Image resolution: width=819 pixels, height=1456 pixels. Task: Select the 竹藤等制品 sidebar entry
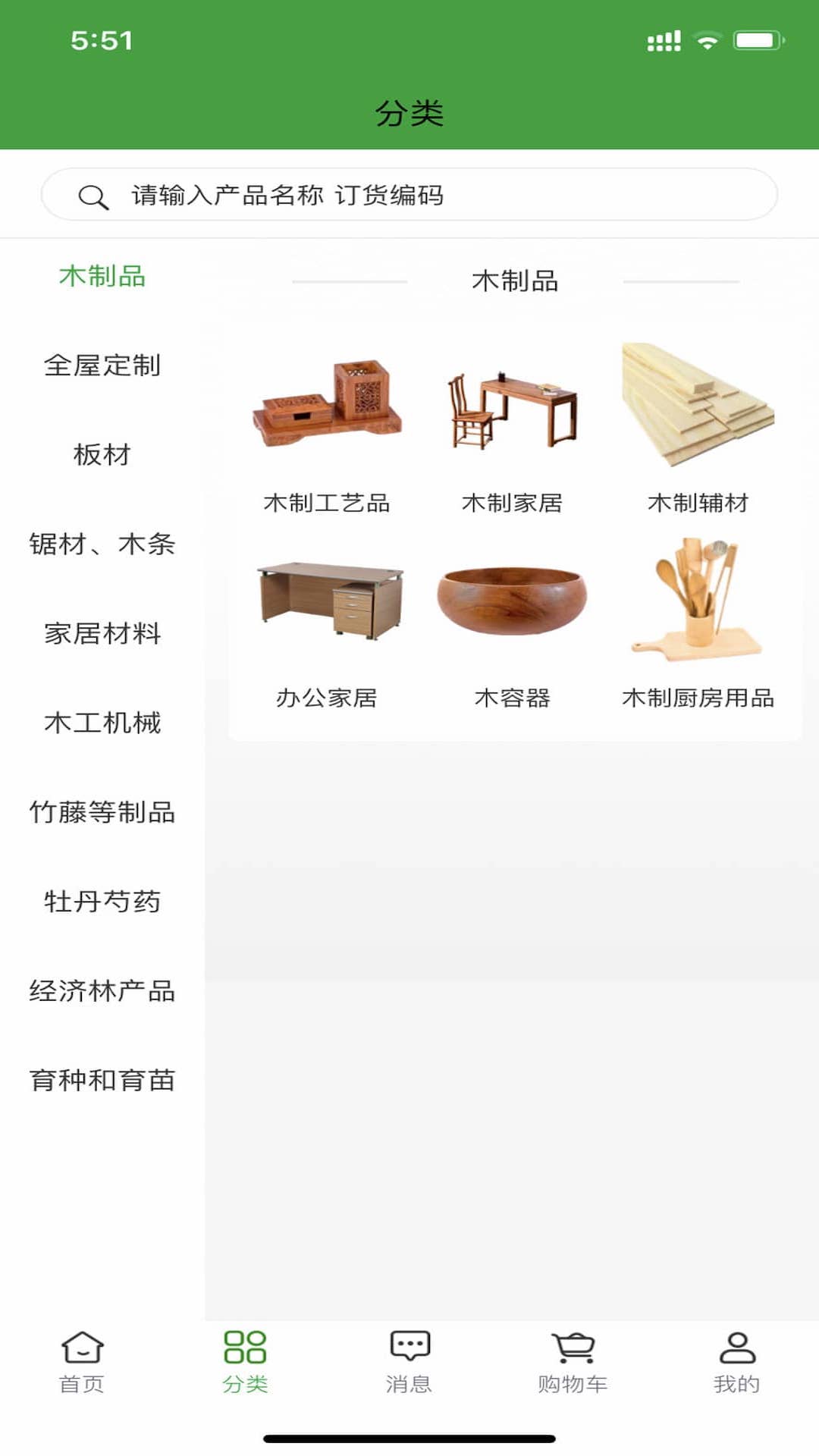[x=102, y=814]
